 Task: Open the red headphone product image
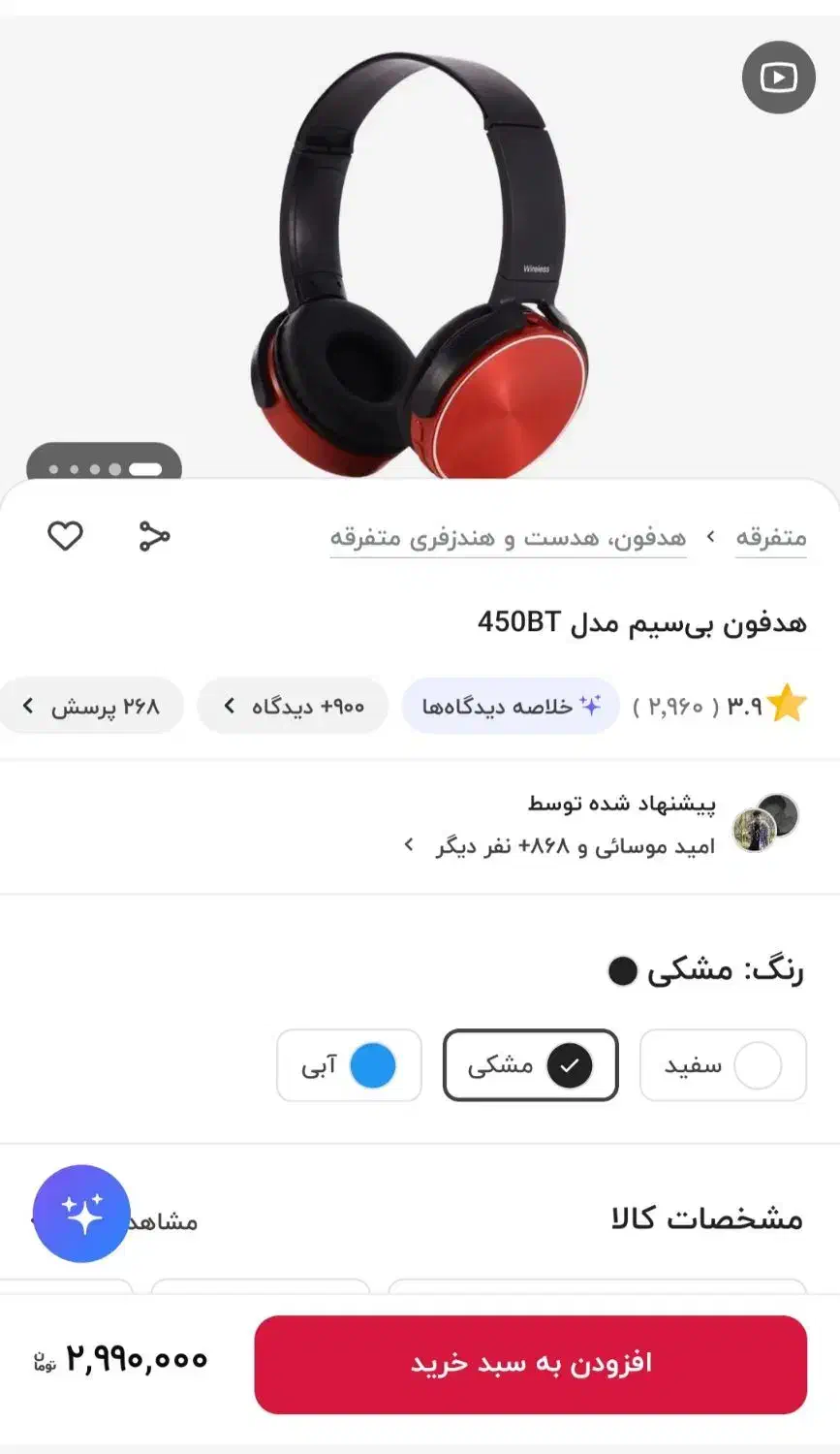(x=420, y=271)
